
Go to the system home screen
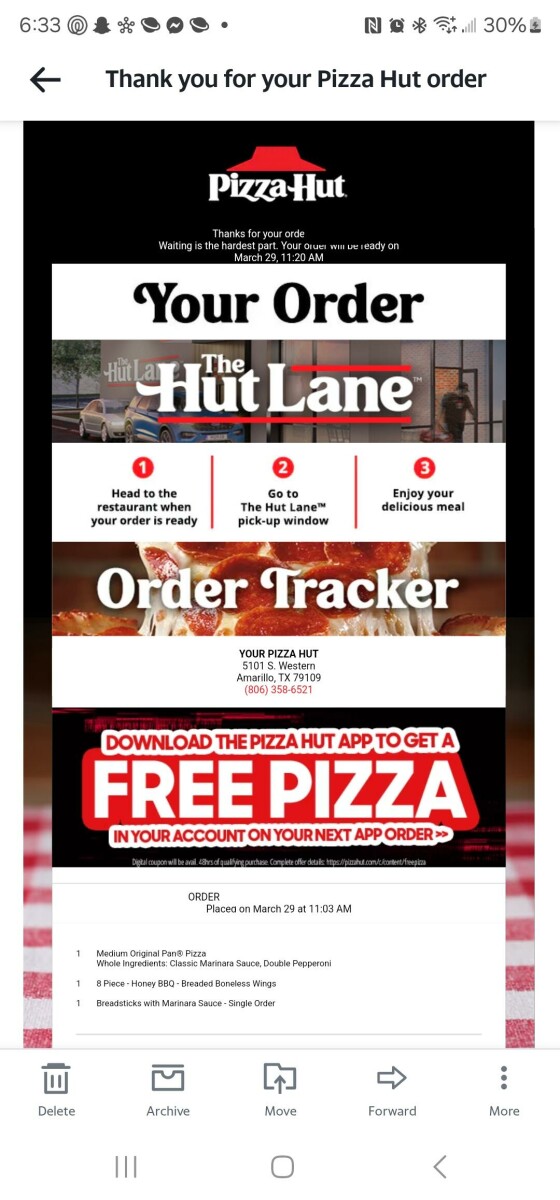coord(282,1166)
